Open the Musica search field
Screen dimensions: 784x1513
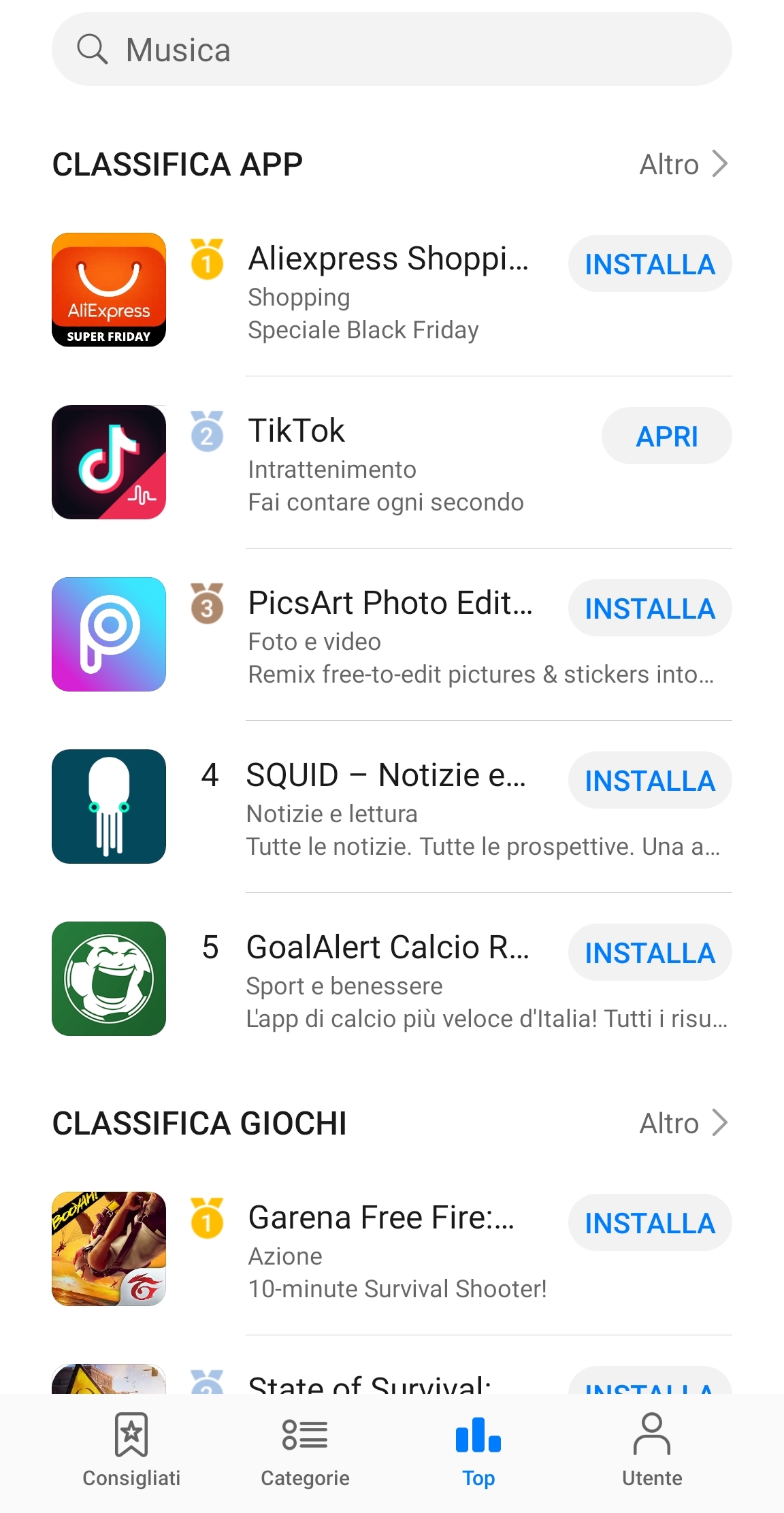(391, 50)
